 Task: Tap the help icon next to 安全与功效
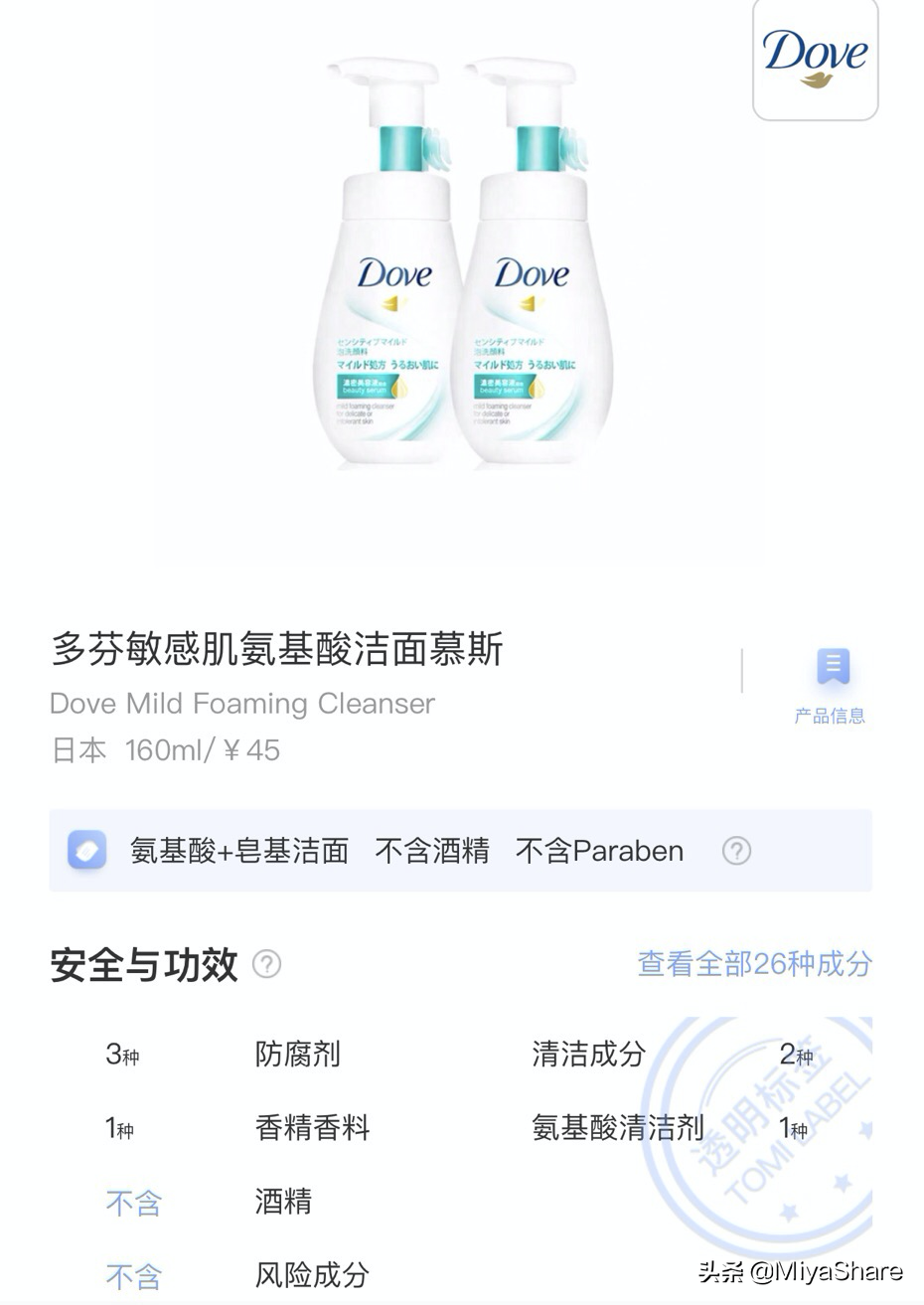(266, 964)
